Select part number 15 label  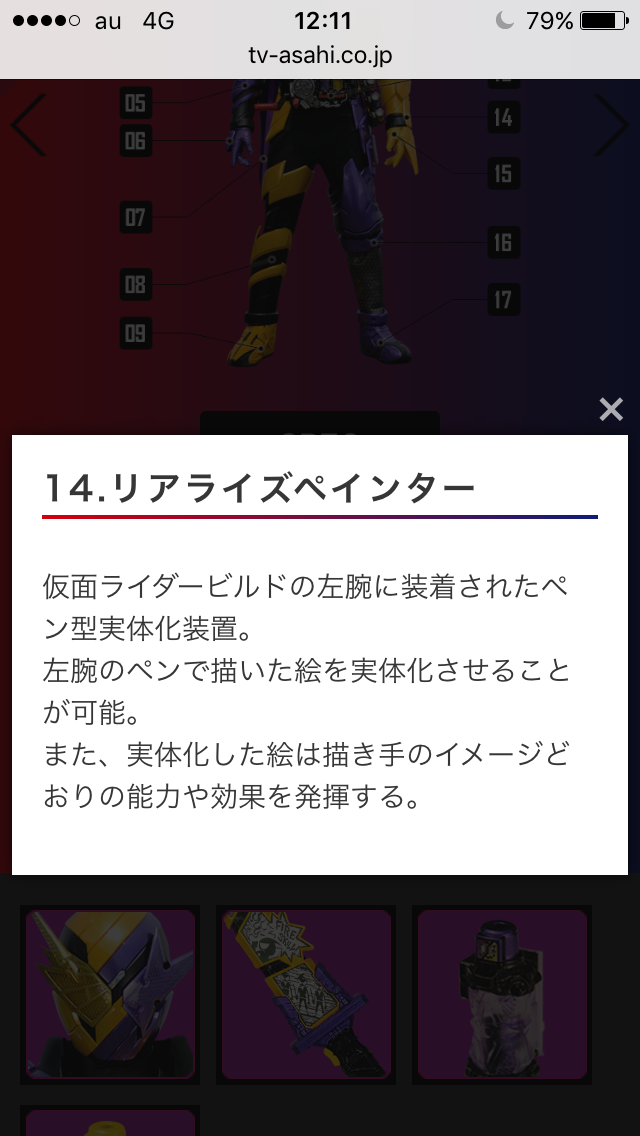click(503, 173)
